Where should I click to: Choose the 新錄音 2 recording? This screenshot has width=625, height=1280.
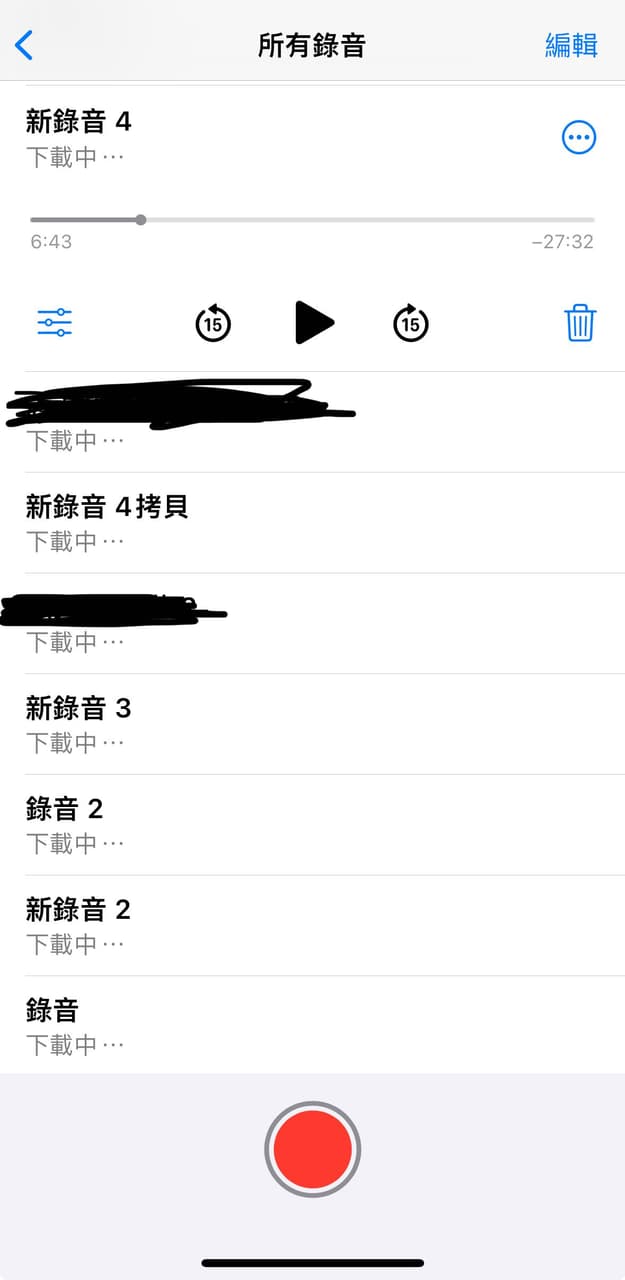300,926
